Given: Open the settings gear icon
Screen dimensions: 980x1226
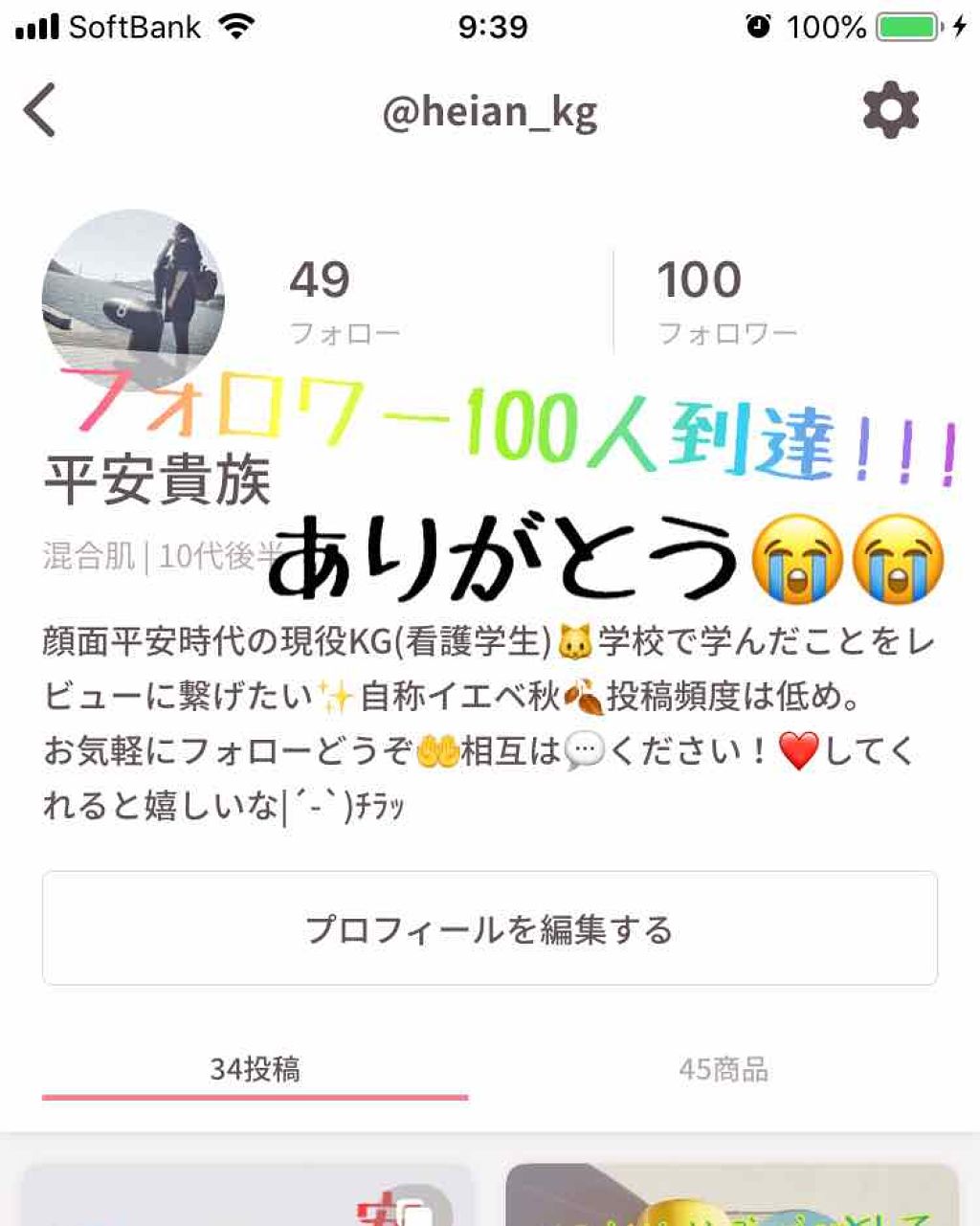Looking at the screenshot, I should (x=891, y=109).
